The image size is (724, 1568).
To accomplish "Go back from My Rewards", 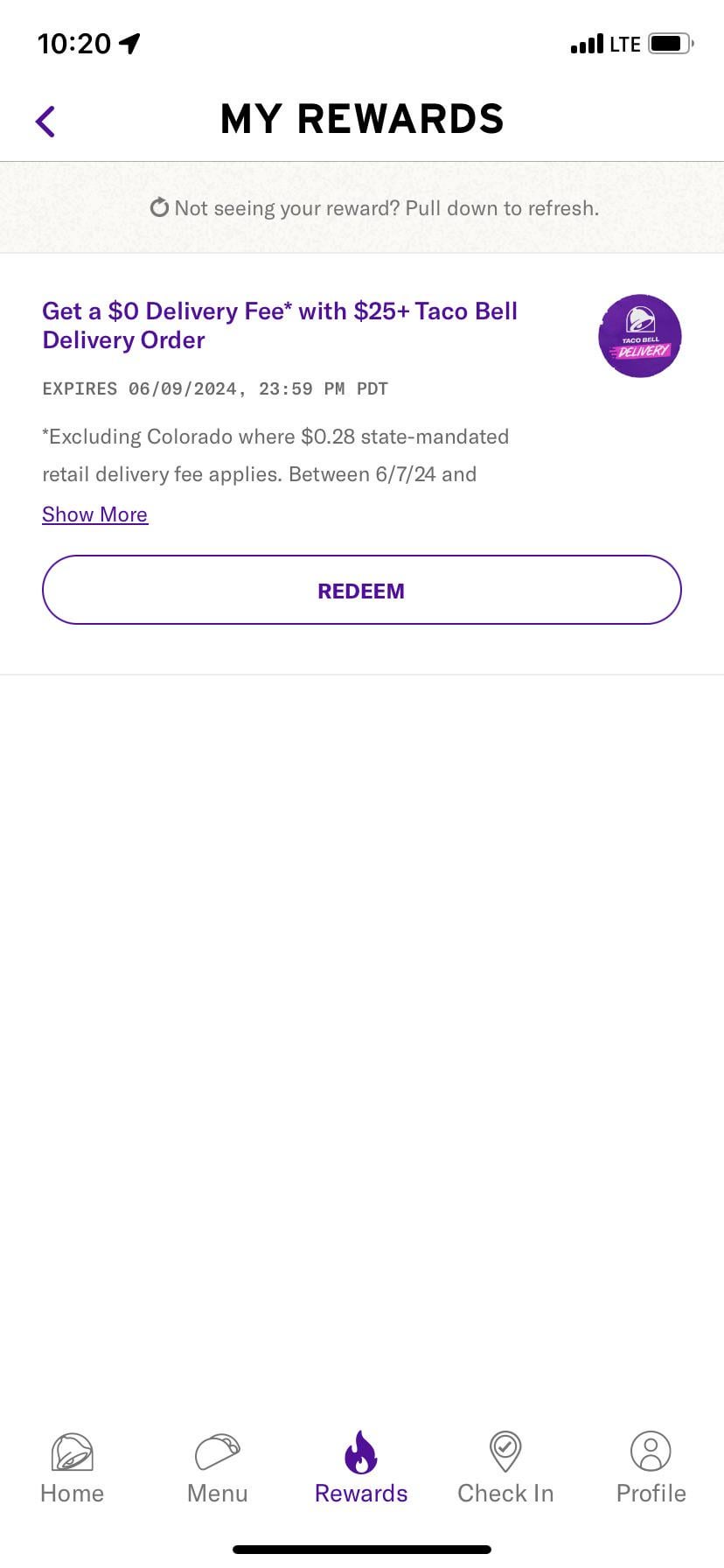I will click(x=45, y=122).
